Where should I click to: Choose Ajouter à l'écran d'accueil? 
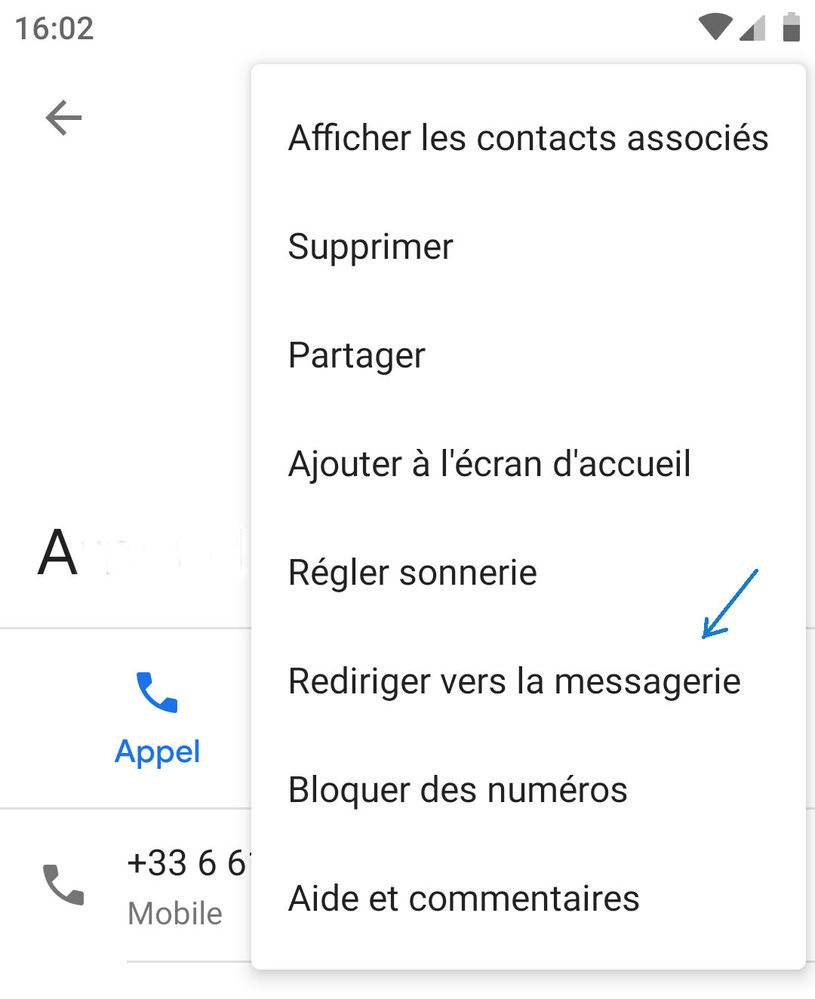(489, 463)
